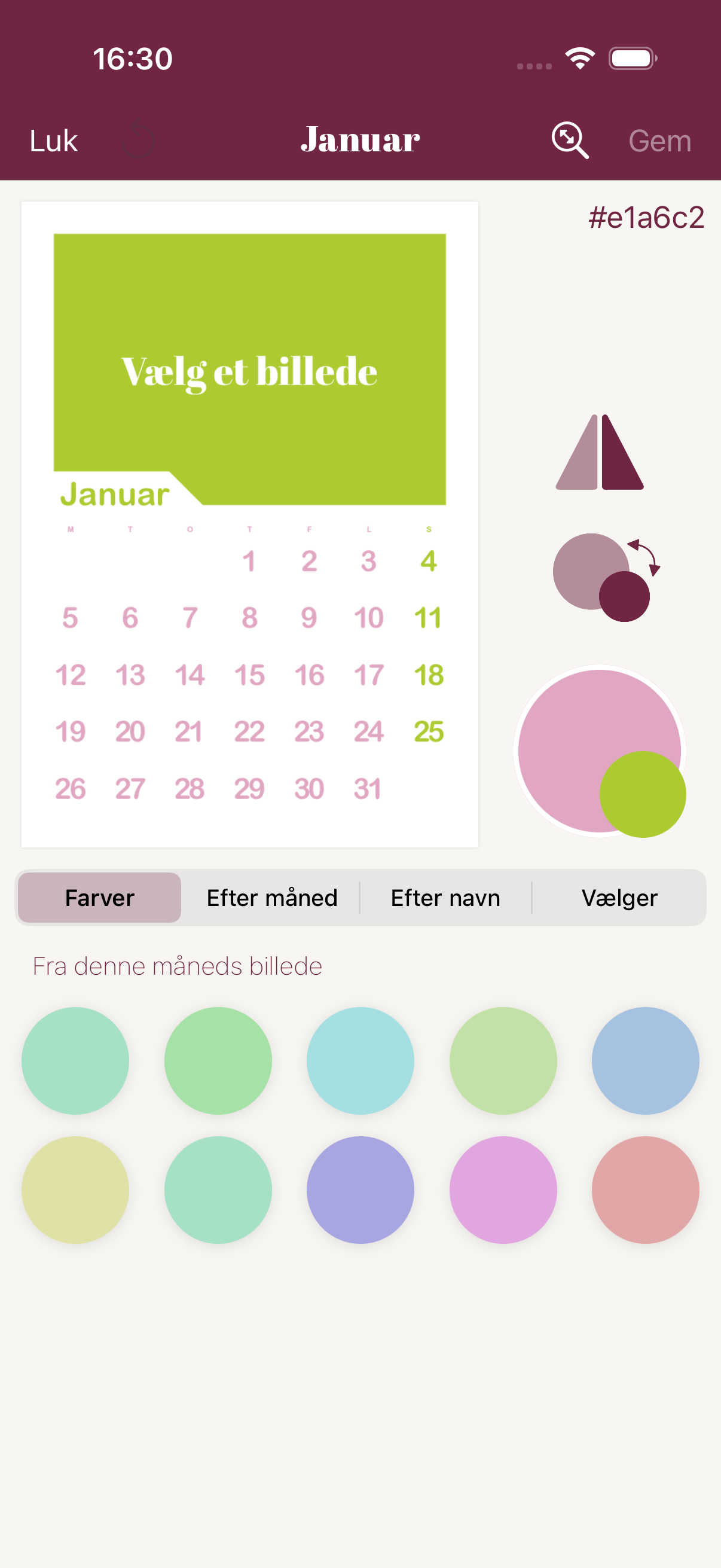Pick the salmon pink swatch
The height and width of the screenshot is (1568, 721).
[645, 1190]
